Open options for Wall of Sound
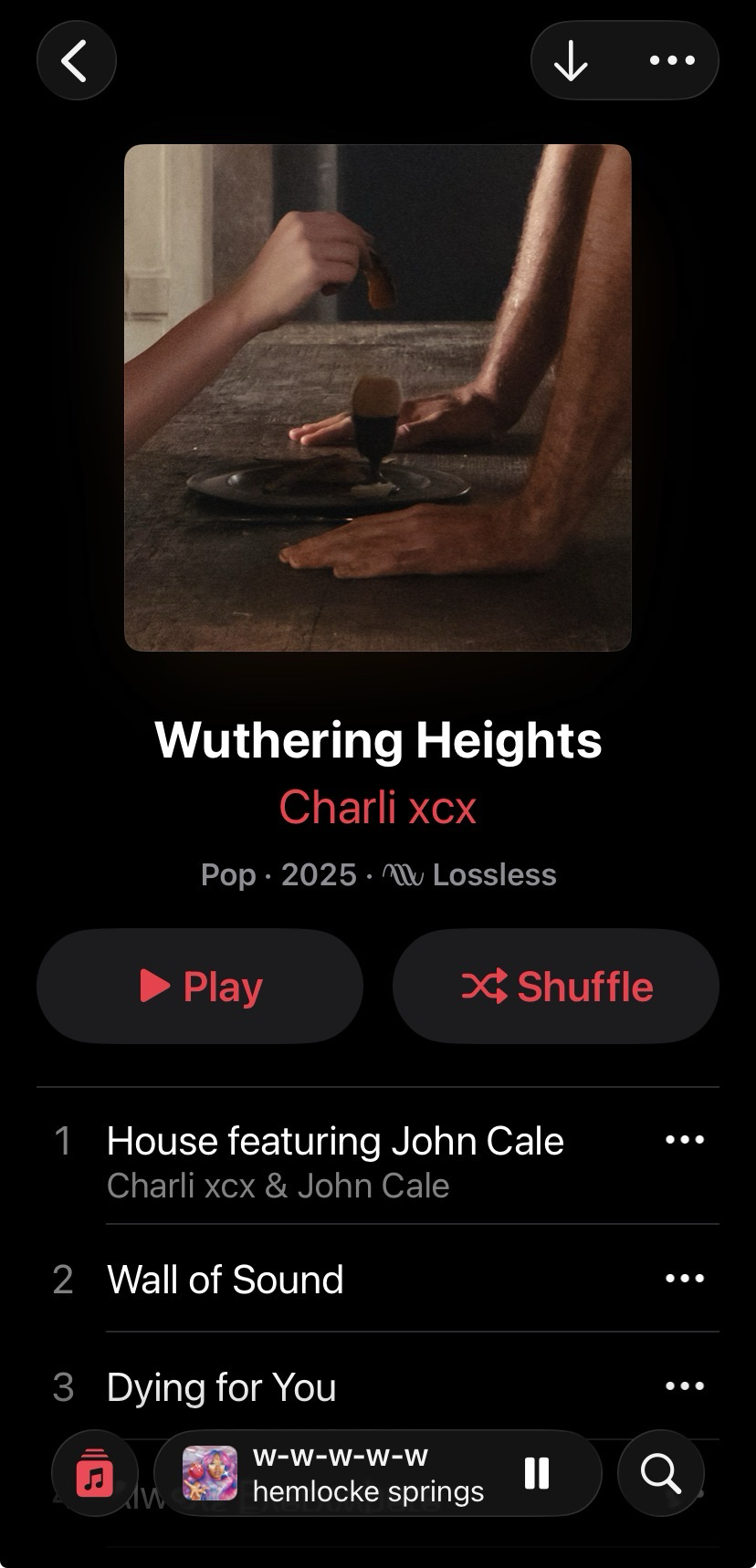Viewport: 756px width, 1568px height. pos(685,1279)
